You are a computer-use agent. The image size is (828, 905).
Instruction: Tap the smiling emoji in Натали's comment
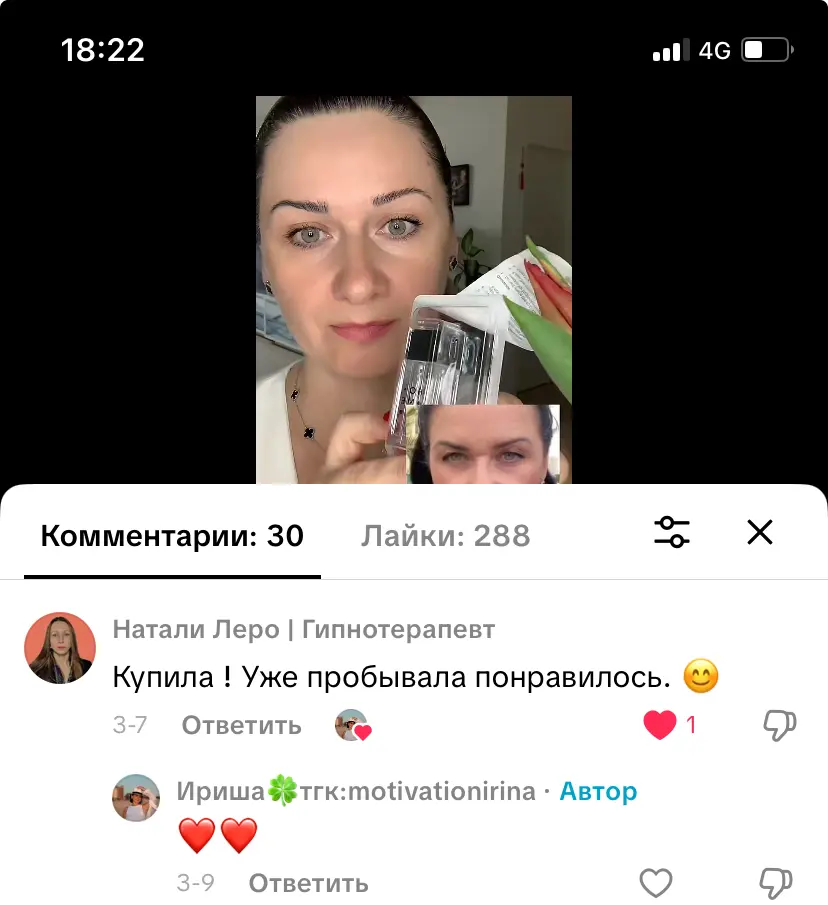pos(698,677)
